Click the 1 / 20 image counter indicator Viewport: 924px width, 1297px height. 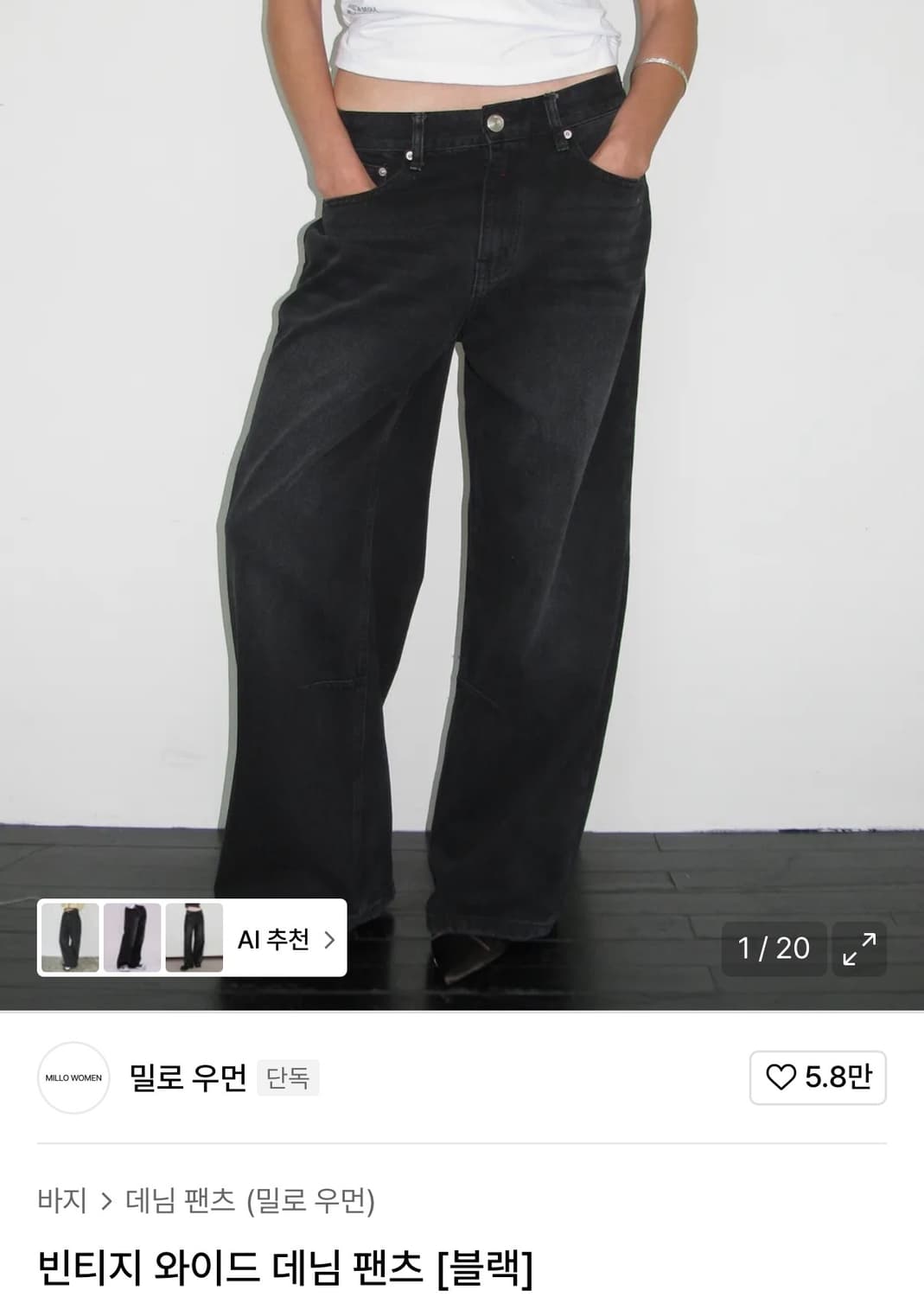pos(774,949)
